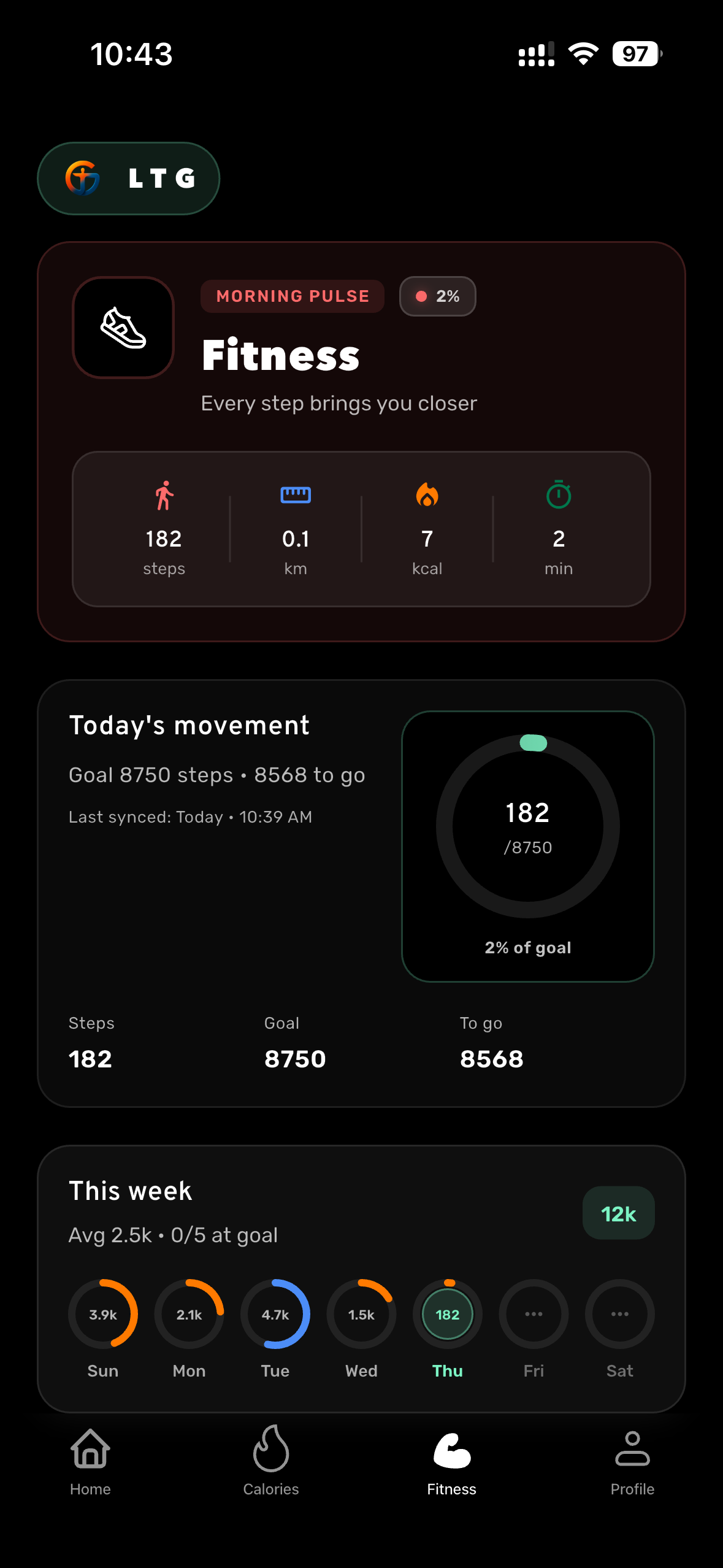The height and width of the screenshot is (1568, 723).
Task: Open the Home tab
Action: point(90,1466)
